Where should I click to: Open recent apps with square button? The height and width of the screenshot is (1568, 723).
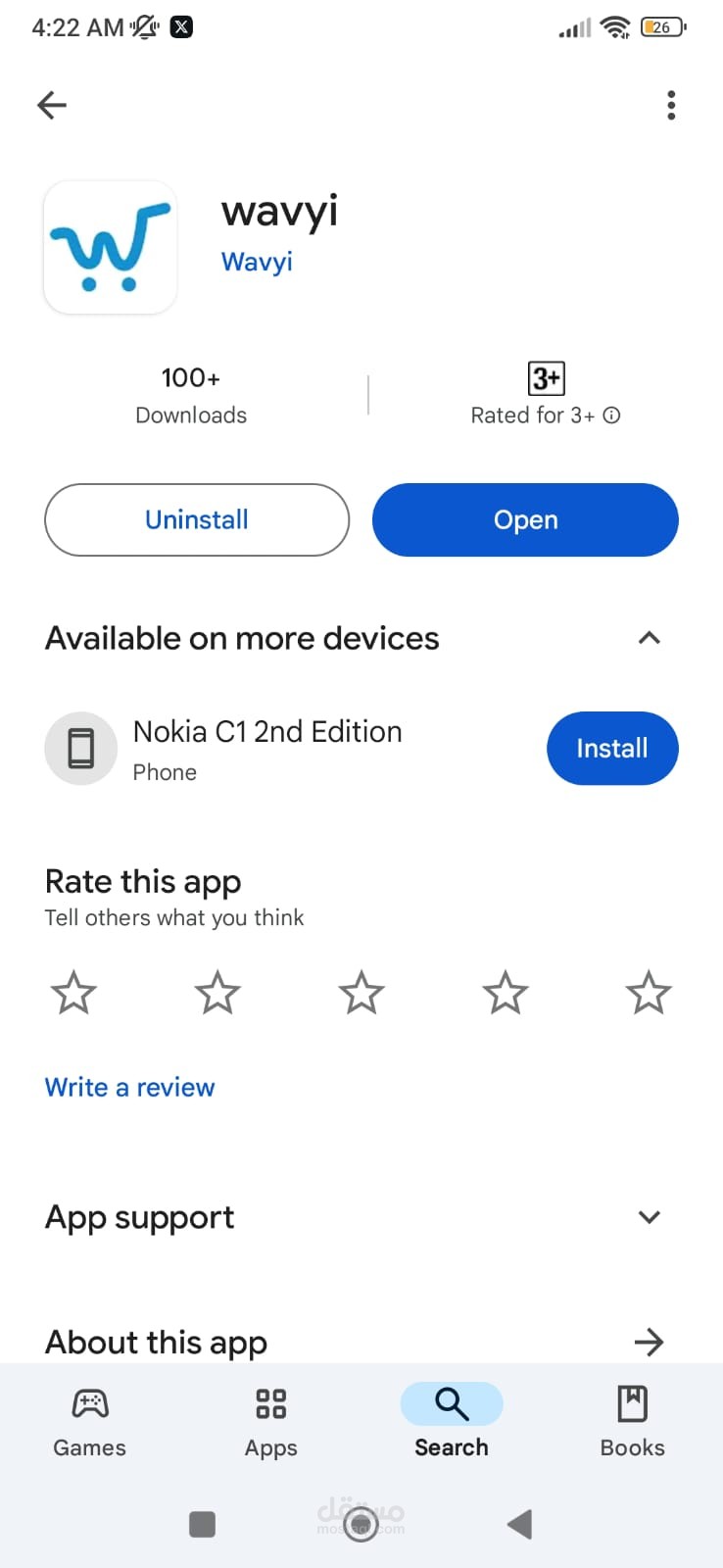click(x=202, y=1524)
